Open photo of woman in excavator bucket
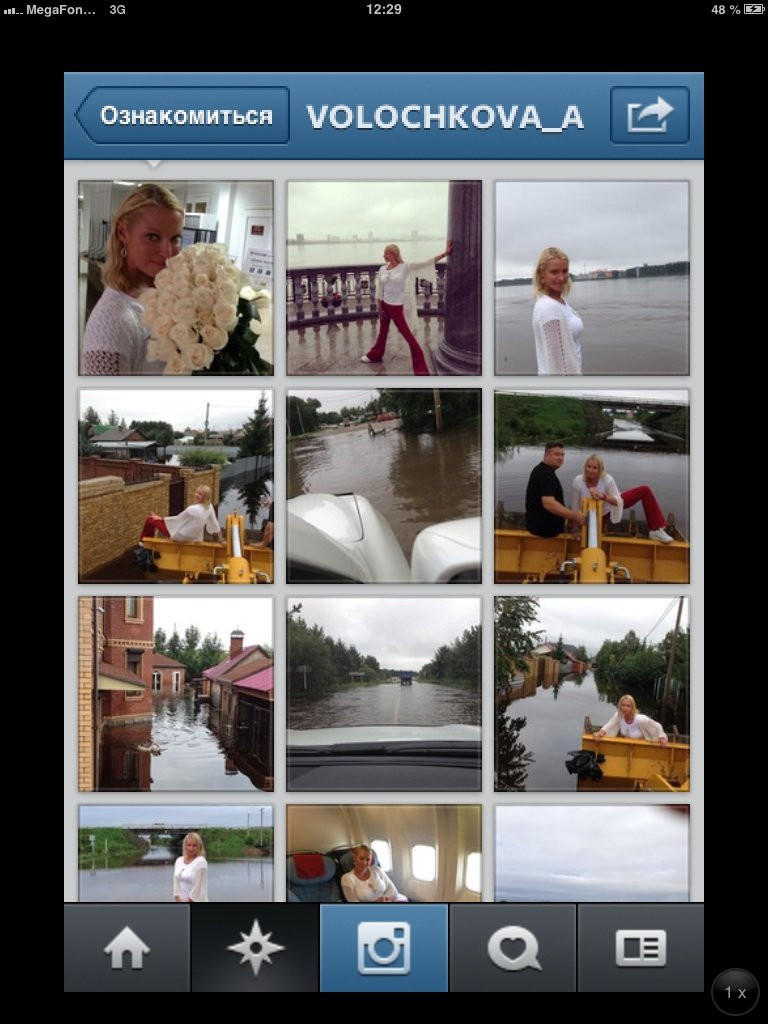This screenshot has width=768, height=1024. (x=592, y=694)
